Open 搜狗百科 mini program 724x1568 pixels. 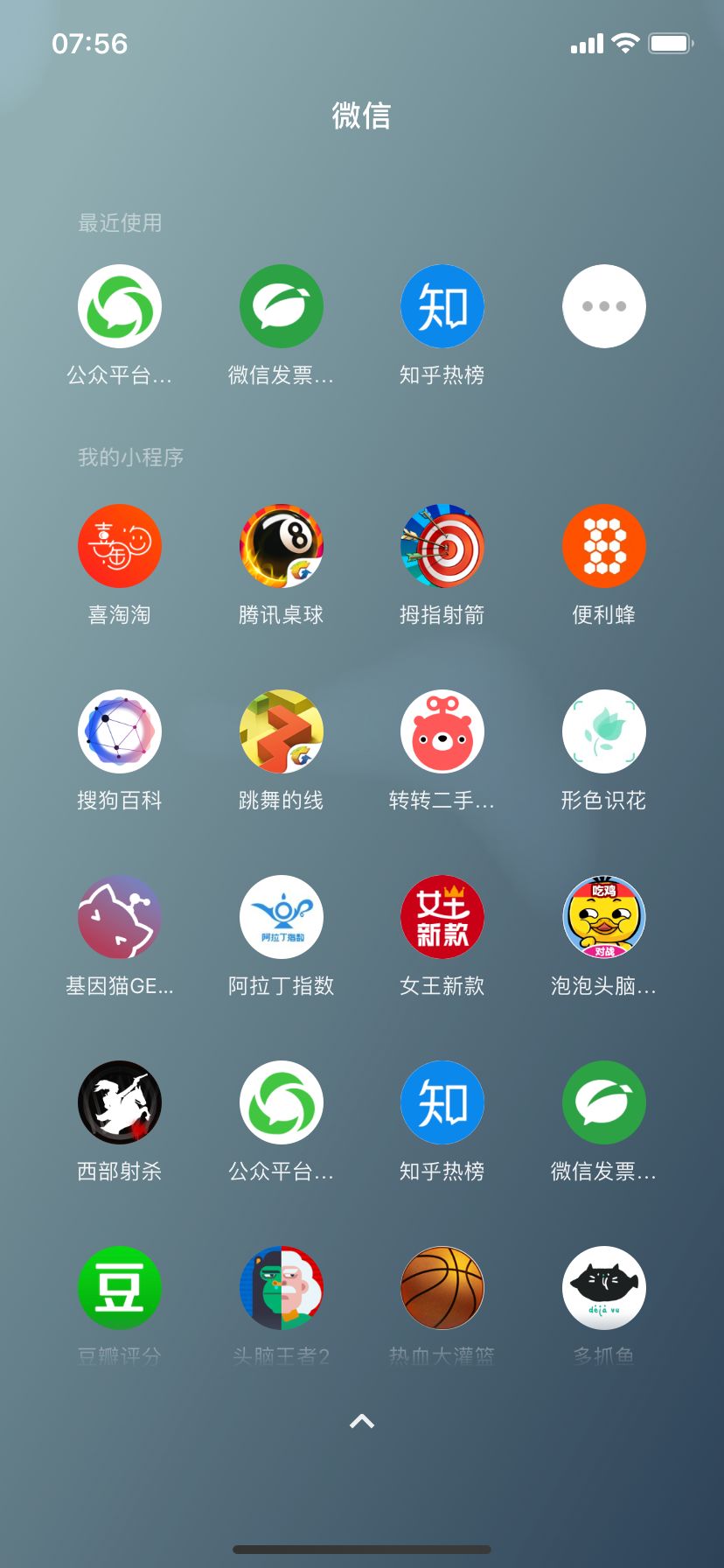120,731
